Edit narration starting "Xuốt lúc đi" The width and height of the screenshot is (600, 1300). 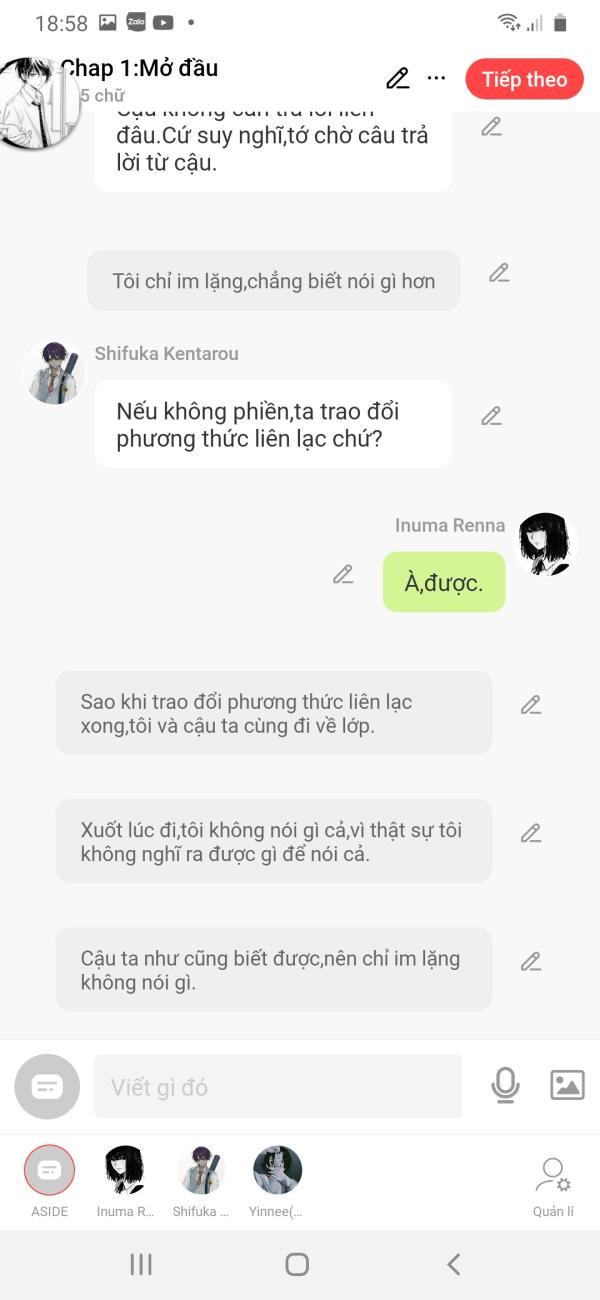[531, 833]
